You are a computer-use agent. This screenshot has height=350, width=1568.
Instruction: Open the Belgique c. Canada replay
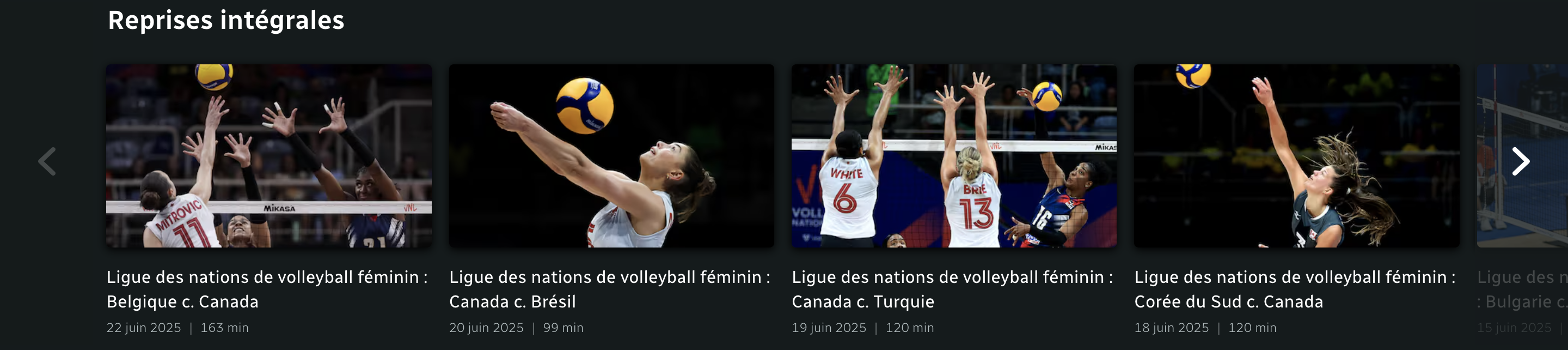(268, 156)
